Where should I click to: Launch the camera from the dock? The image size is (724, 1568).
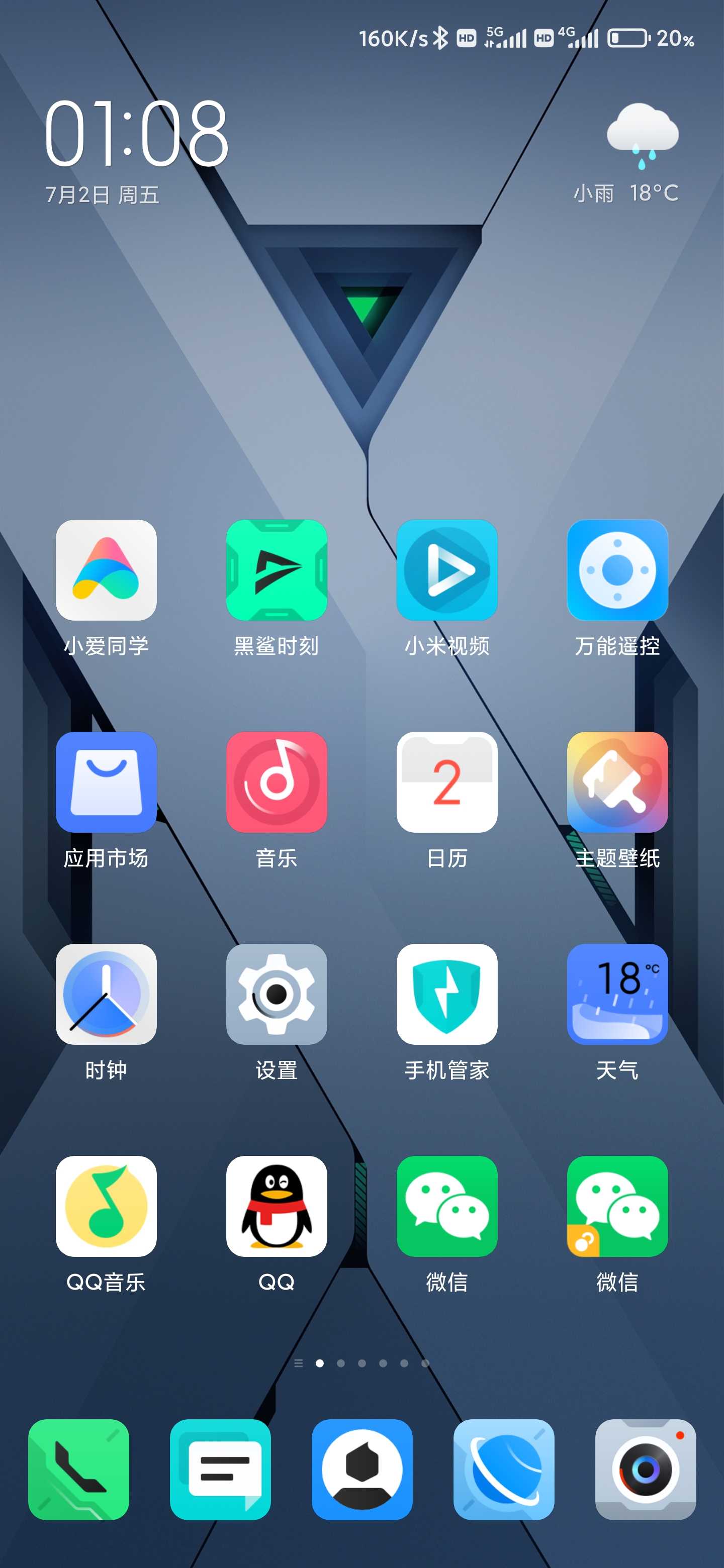pos(646,1469)
